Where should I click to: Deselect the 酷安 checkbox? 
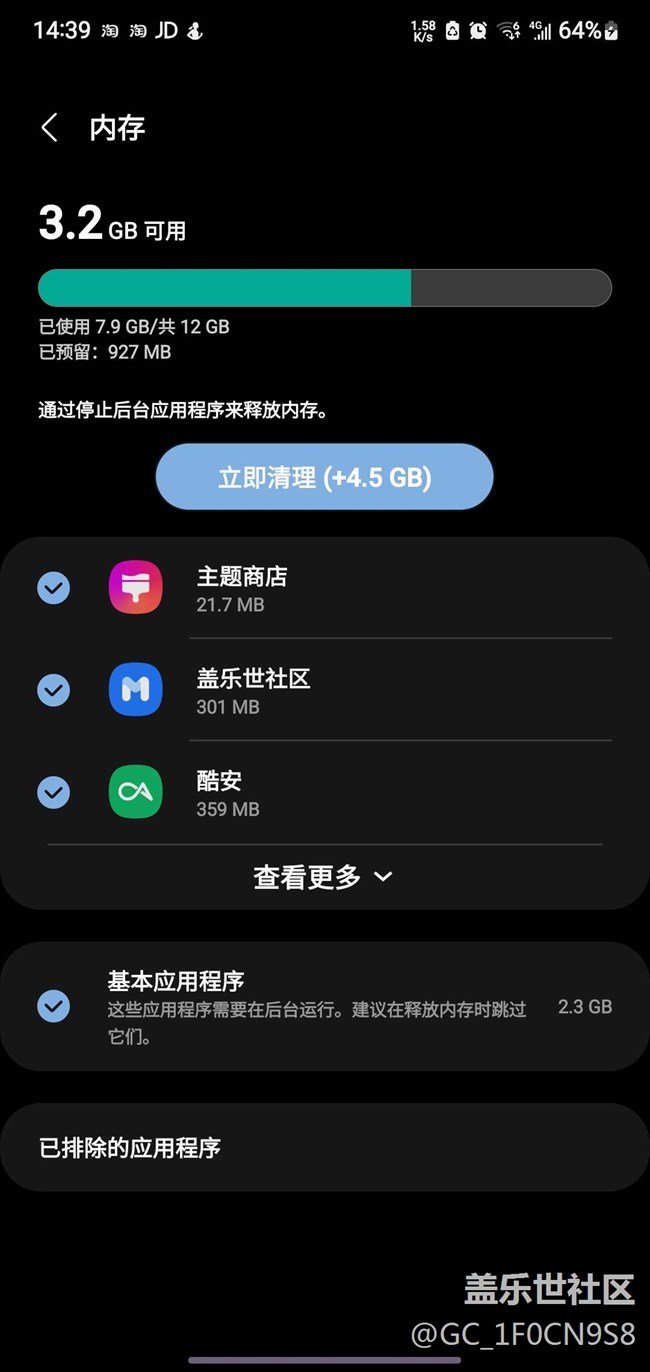coord(54,792)
